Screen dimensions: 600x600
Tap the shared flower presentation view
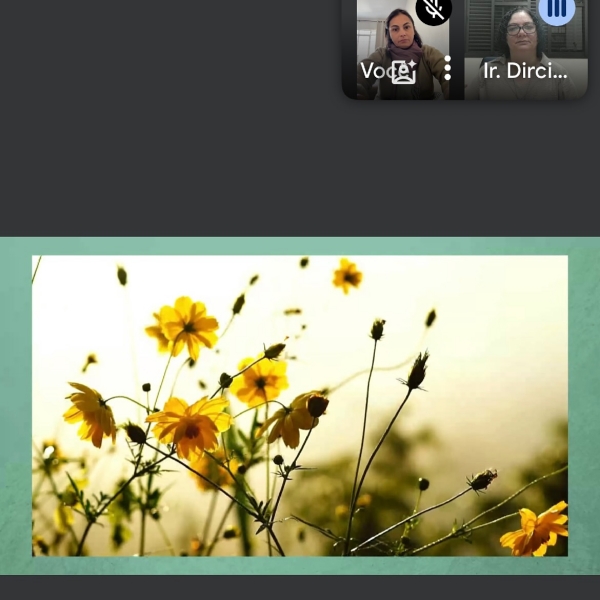(x=300, y=405)
